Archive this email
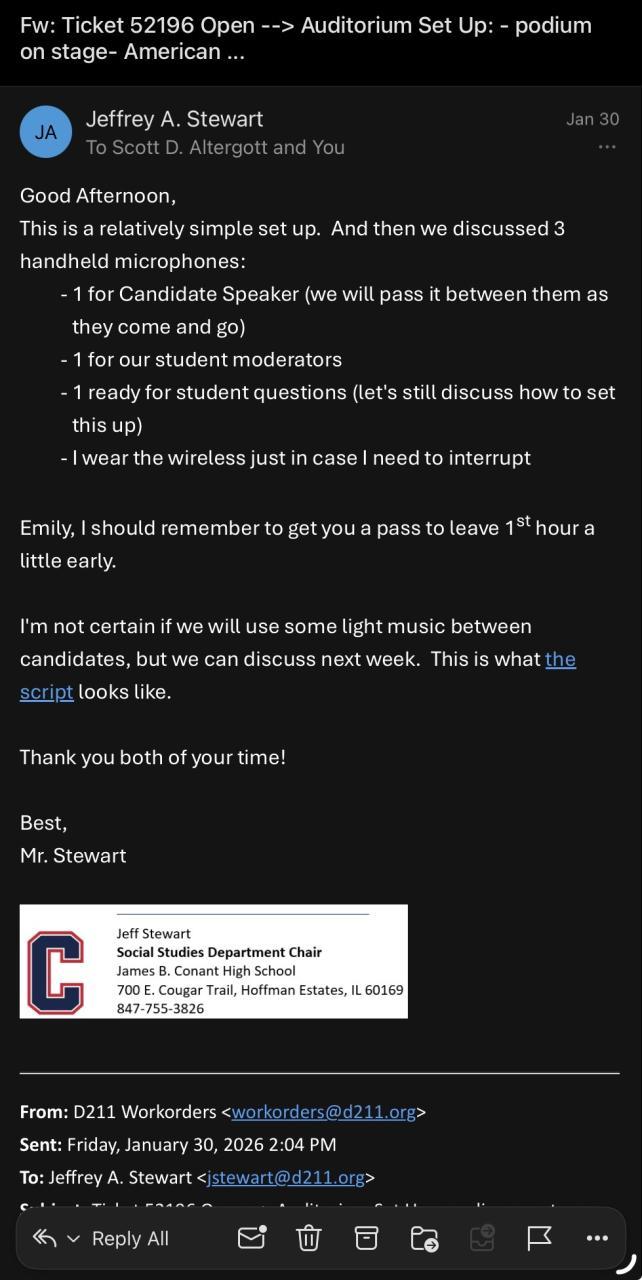Viewport: 642px width, 1280px height. [x=366, y=1238]
